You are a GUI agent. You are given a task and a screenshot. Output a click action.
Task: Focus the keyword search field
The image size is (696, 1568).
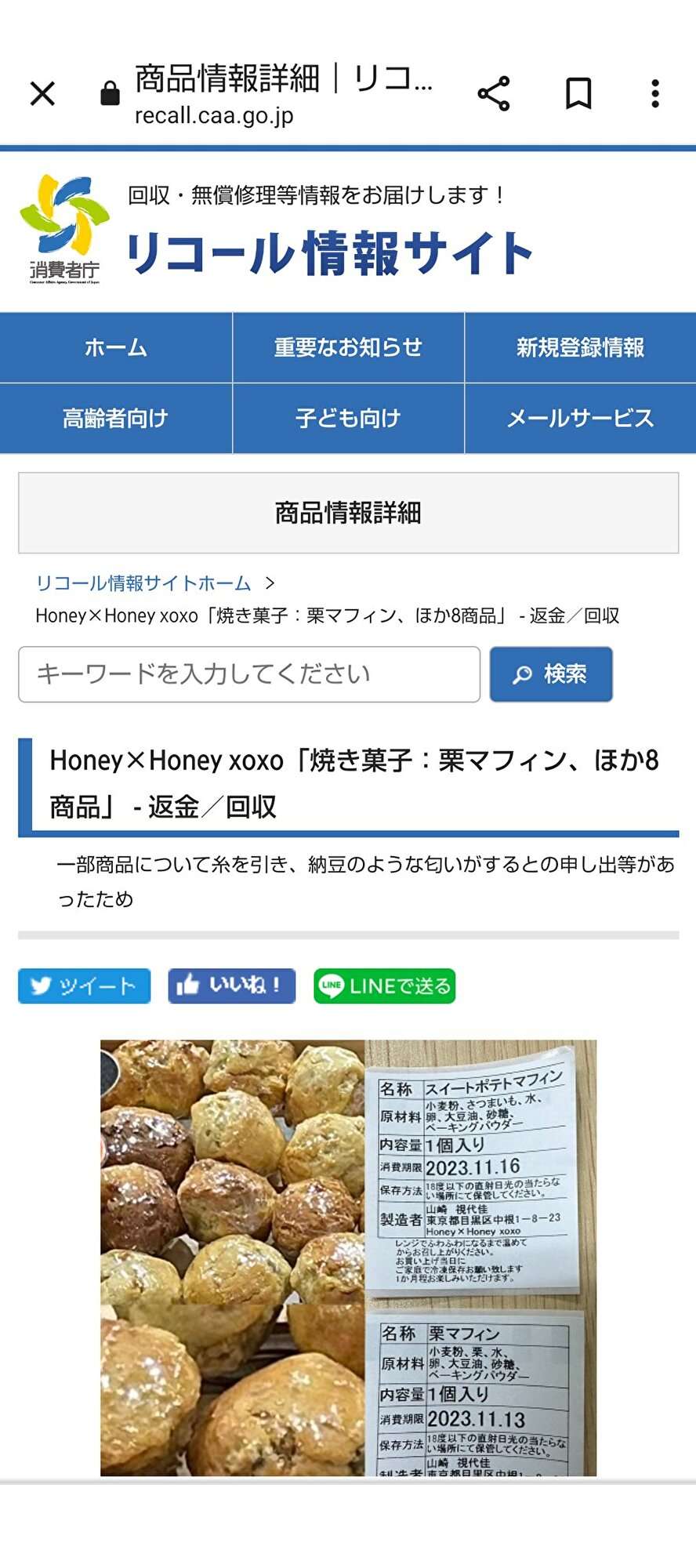[249, 674]
